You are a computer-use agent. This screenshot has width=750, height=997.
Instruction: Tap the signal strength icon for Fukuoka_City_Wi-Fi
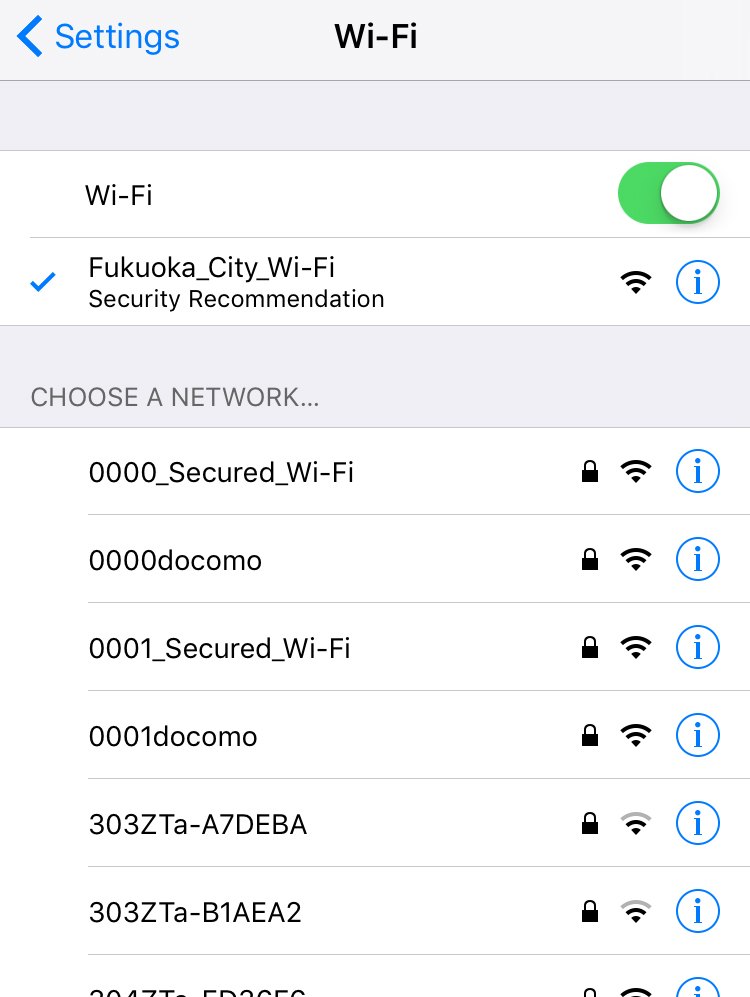pyautogui.click(x=637, y=282)
